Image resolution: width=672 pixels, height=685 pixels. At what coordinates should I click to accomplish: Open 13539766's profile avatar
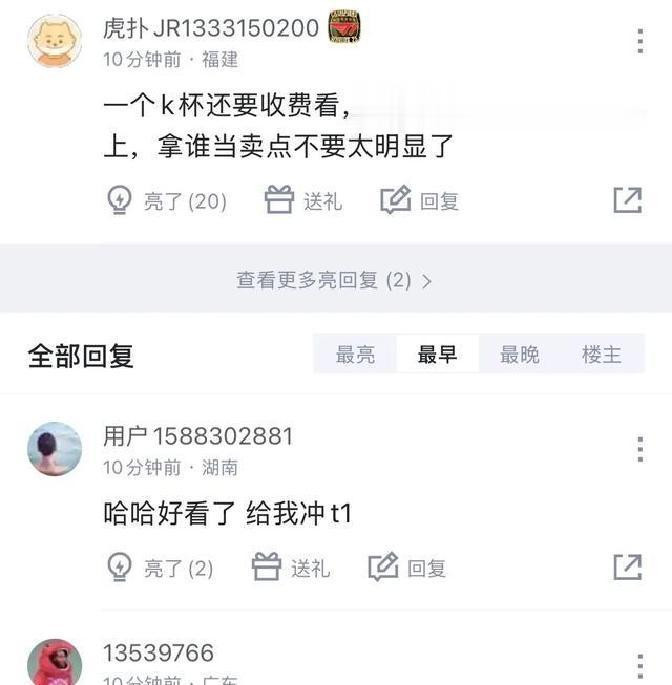pos(54,663)
